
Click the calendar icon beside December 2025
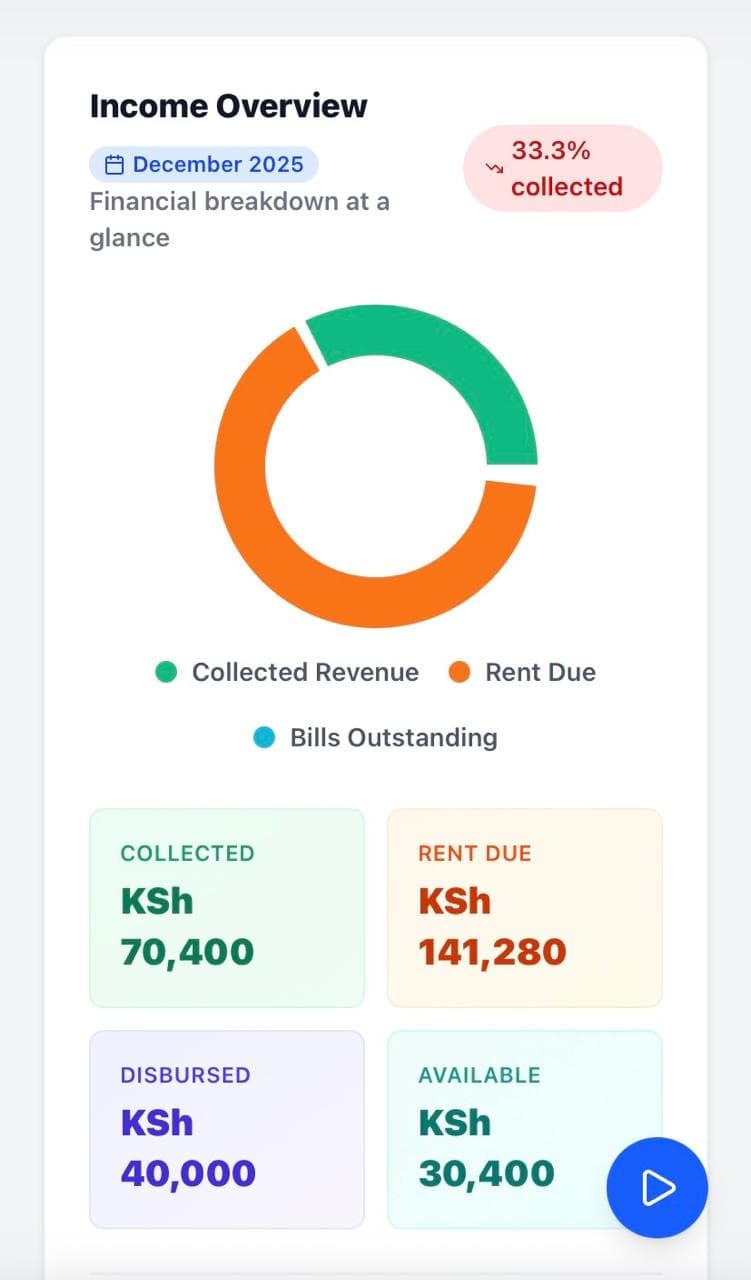point(113,164)
